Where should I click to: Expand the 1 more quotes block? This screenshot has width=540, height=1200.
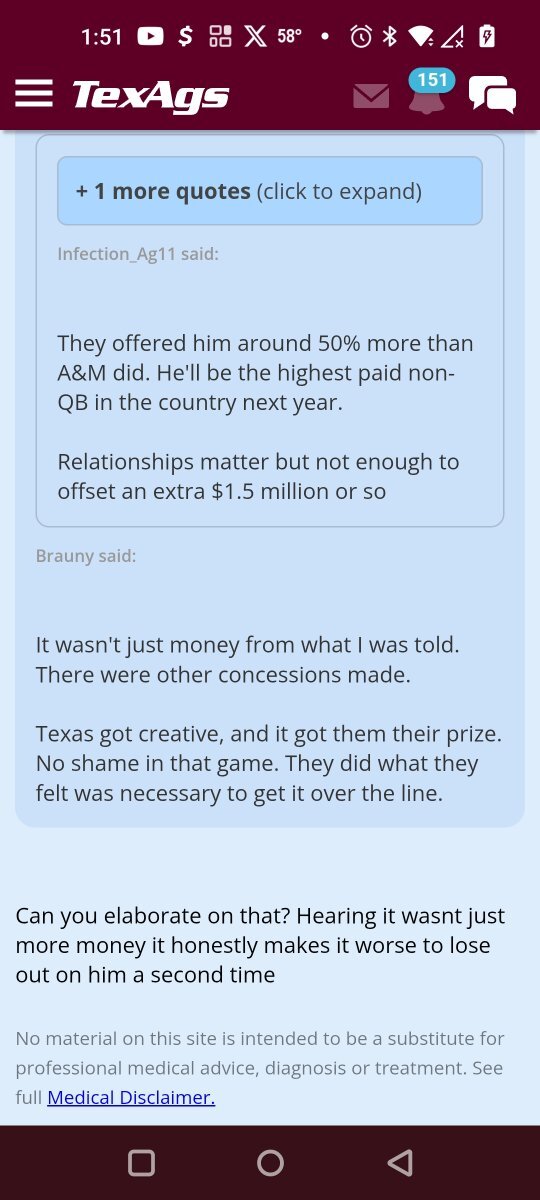tap(270, 191)
